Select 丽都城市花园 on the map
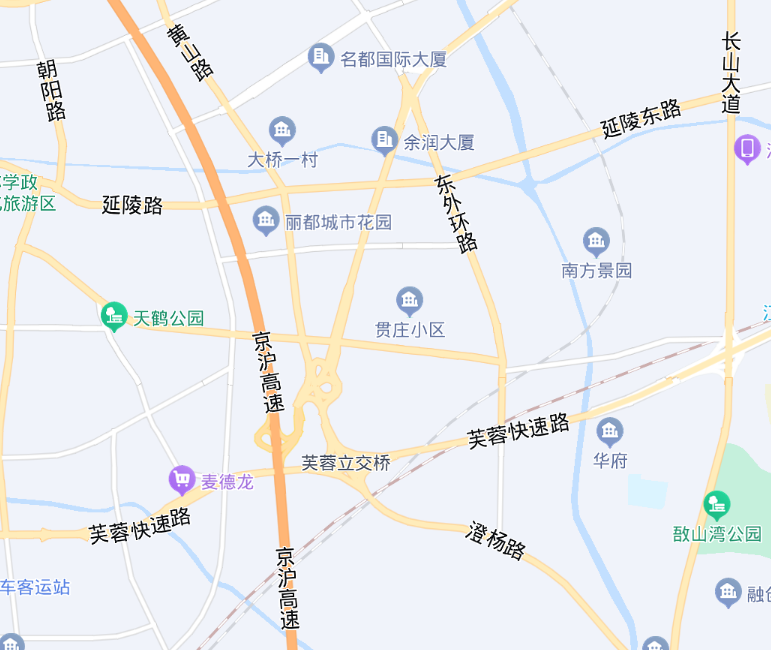The height and width of the screenshot is (650, 771). click(266, 220)
